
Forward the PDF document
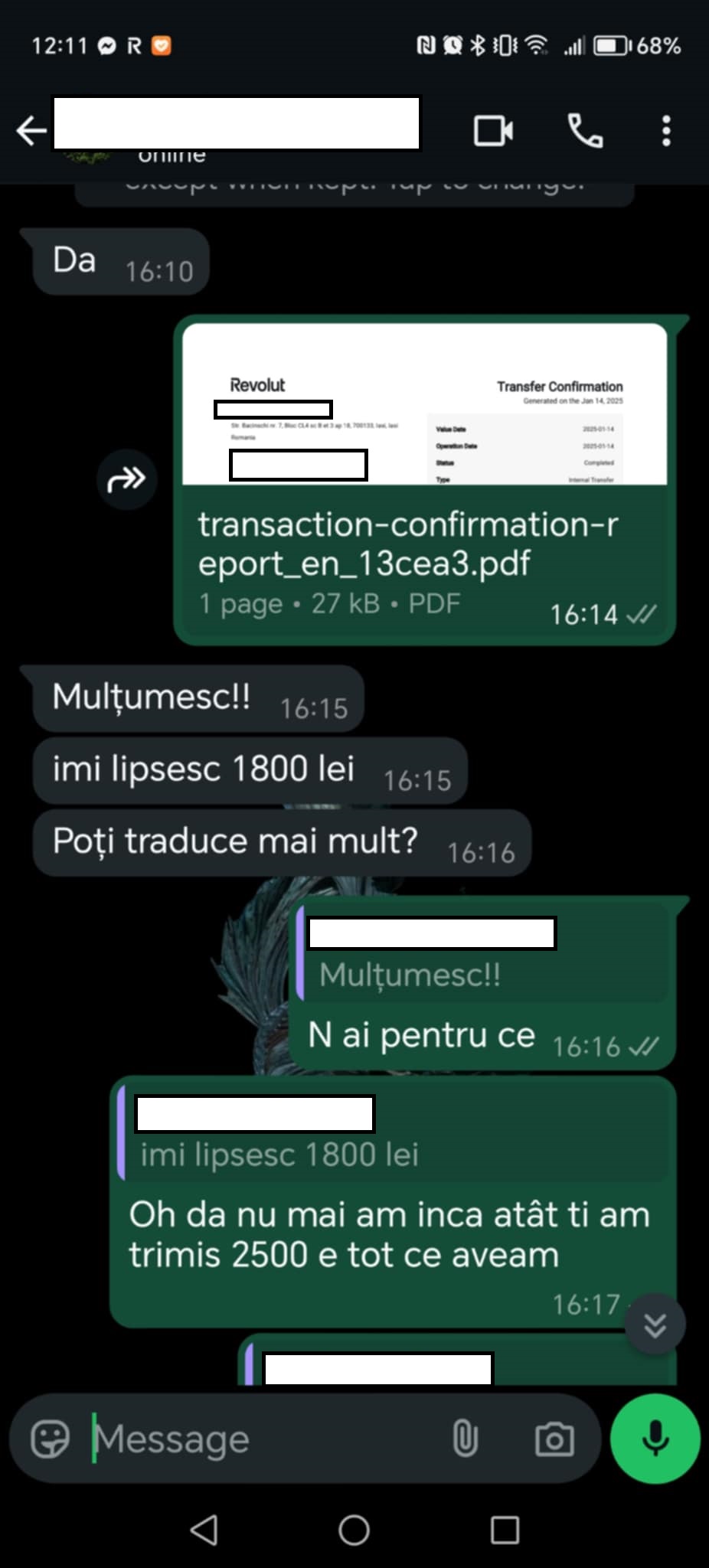(126, 480)
